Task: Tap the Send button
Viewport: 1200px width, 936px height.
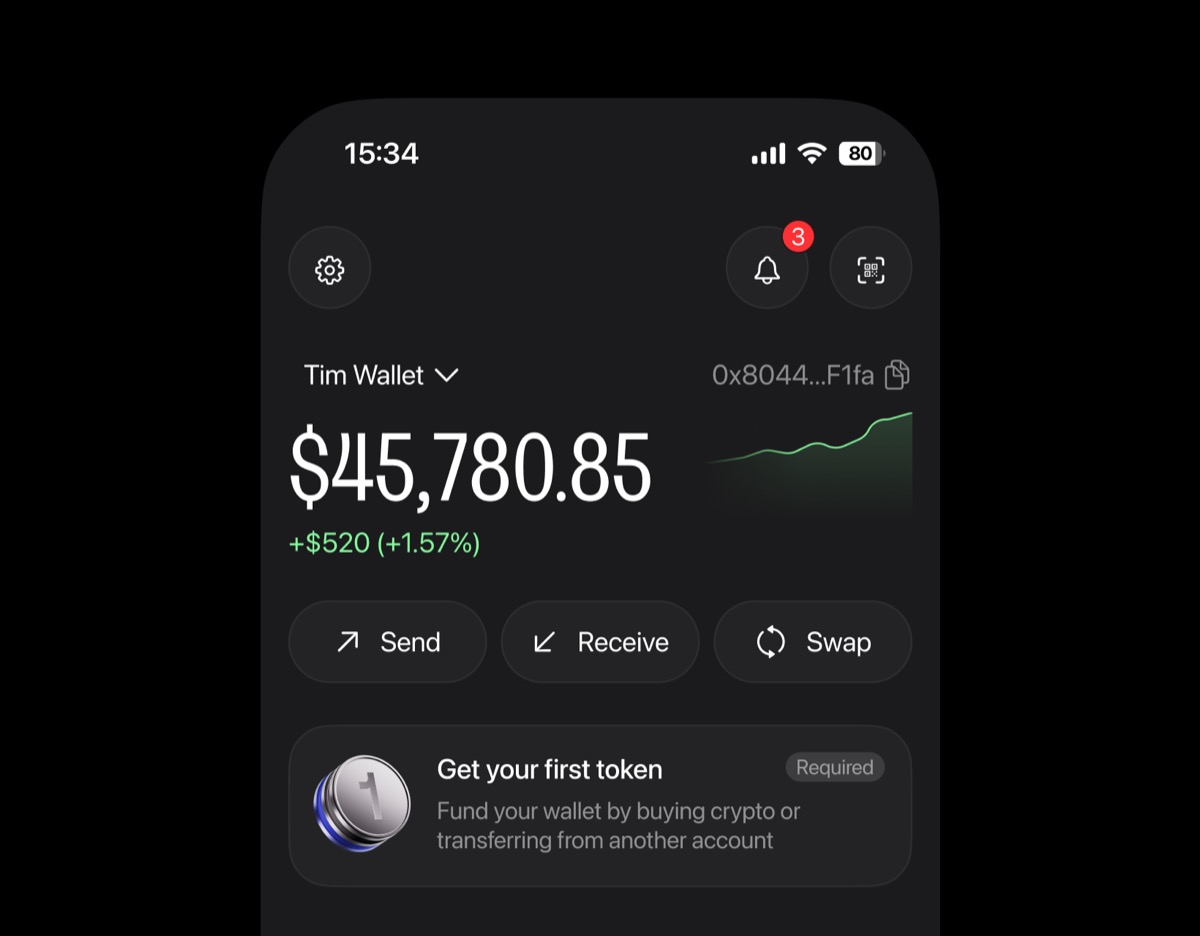Action: 387,642
